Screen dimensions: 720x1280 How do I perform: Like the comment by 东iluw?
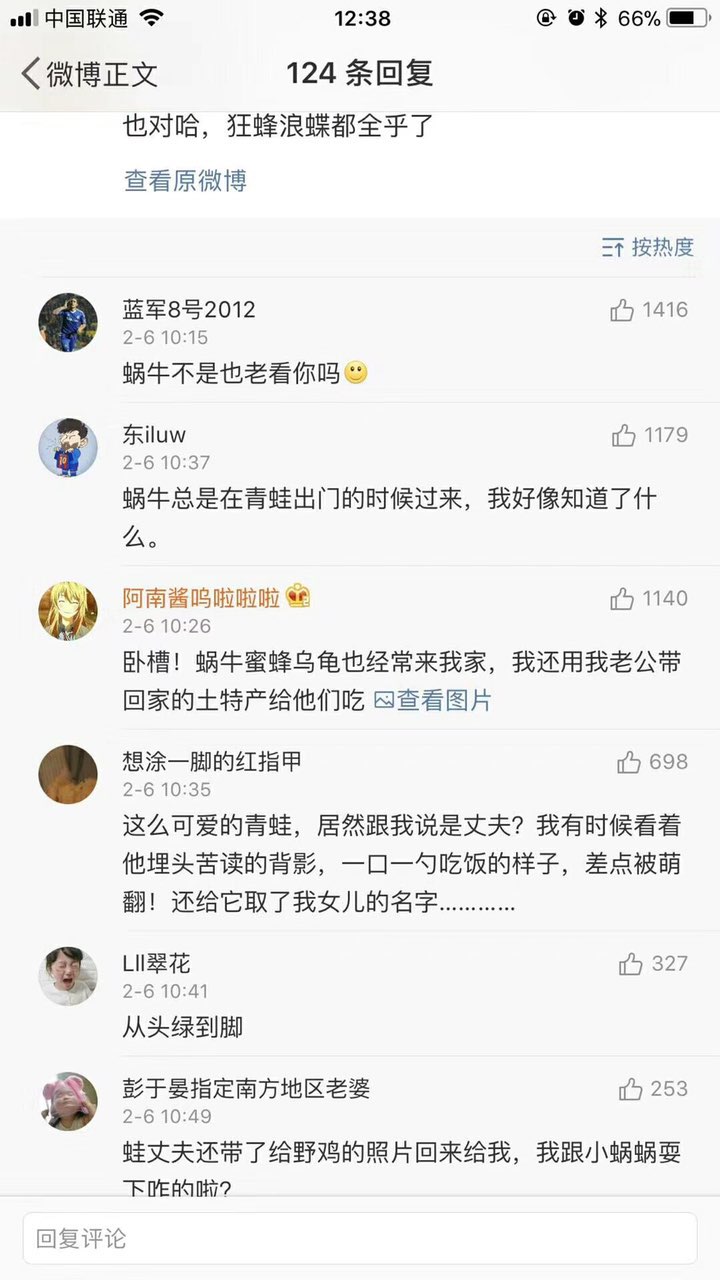pos(624,435)
